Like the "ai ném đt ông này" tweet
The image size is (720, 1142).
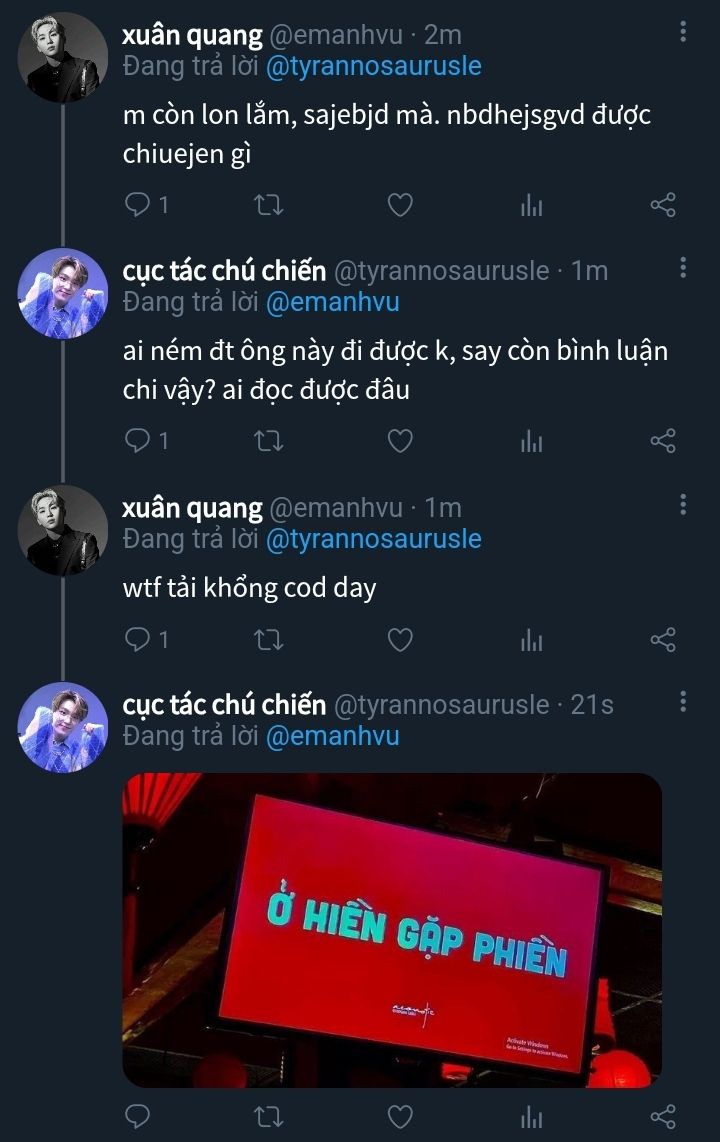click(400, 440)
